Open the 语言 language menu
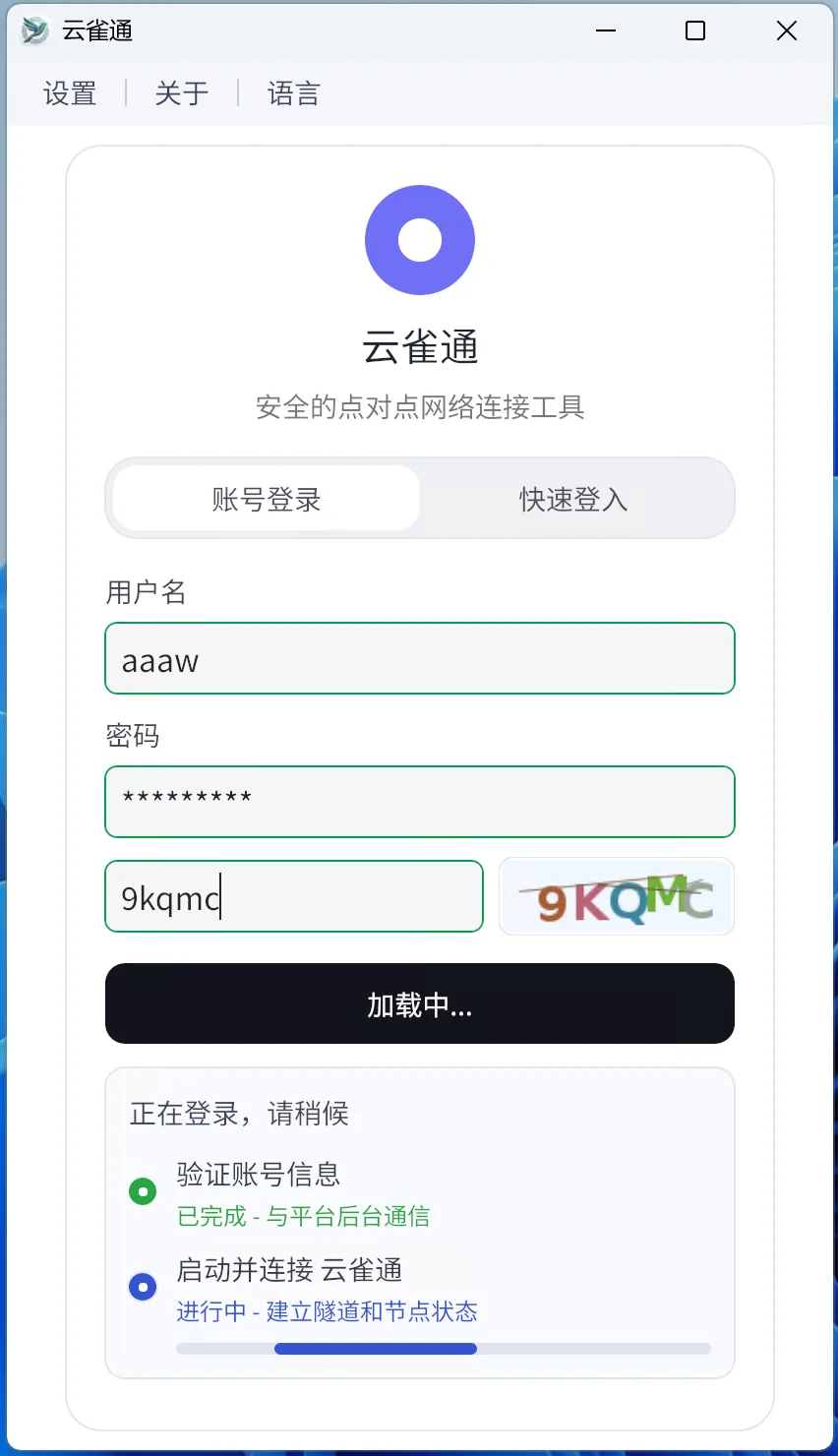 click(292, 93)
